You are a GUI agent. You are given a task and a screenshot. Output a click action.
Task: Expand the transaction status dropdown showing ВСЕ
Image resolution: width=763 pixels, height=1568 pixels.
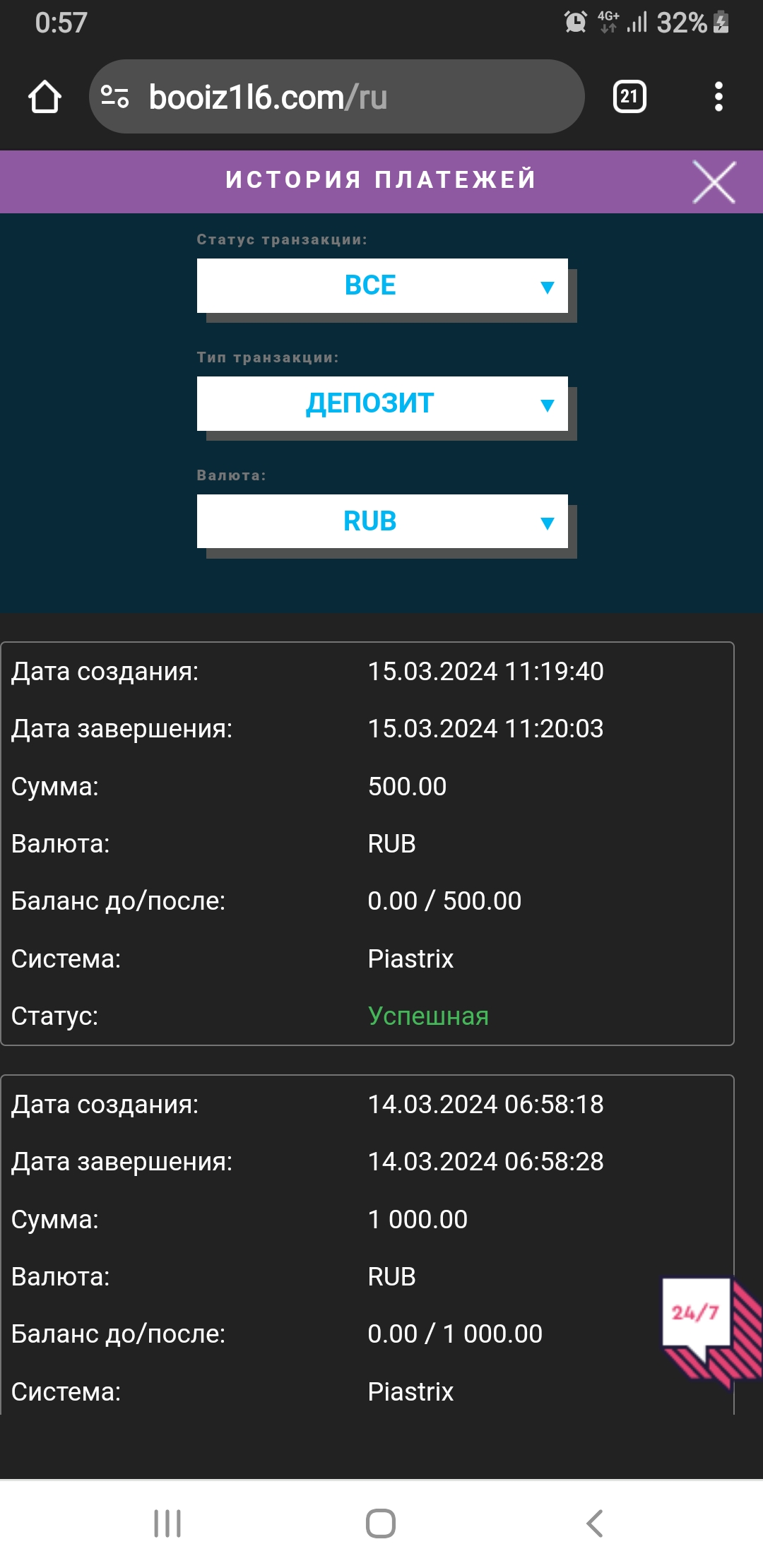coord(382,285)
